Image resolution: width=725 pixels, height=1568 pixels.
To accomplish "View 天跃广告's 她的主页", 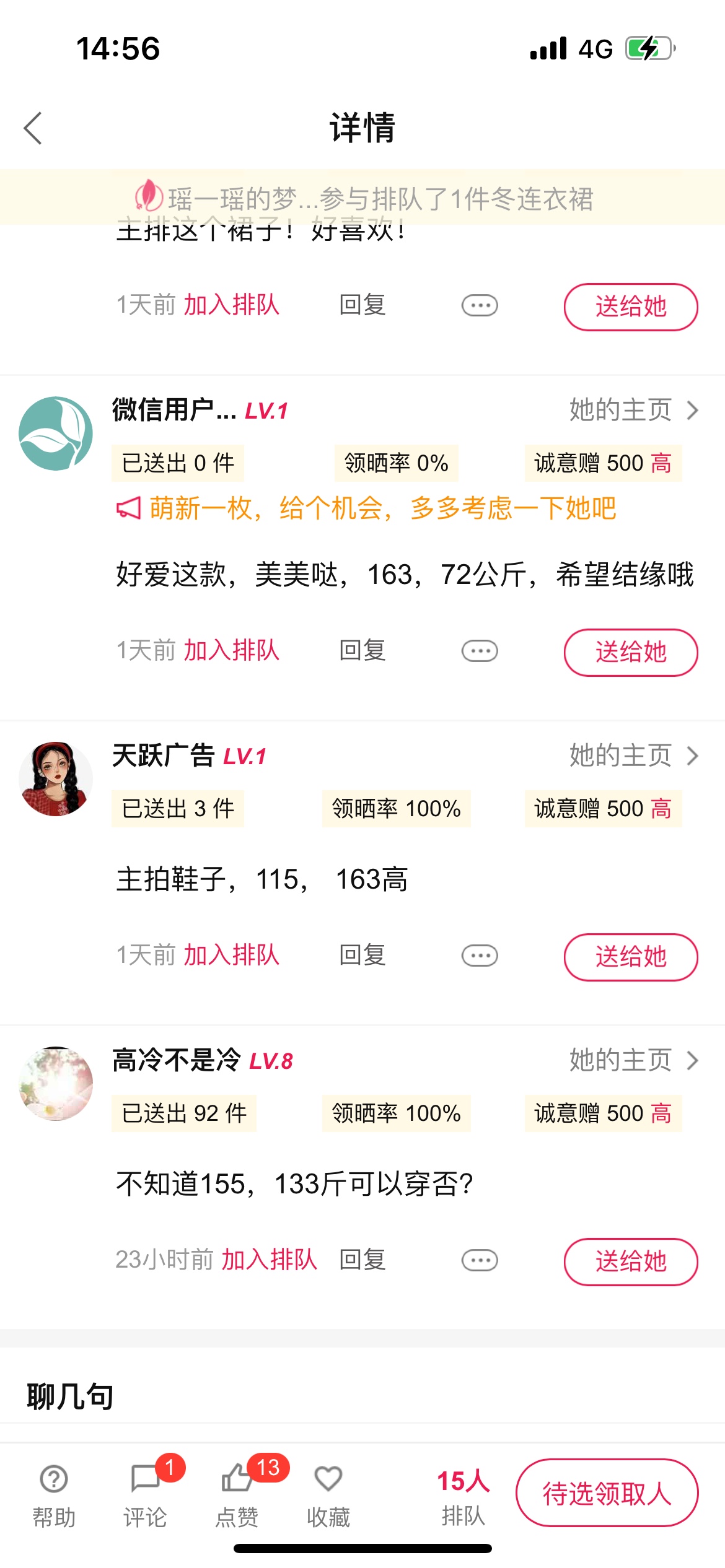I will tap(633, 756).
